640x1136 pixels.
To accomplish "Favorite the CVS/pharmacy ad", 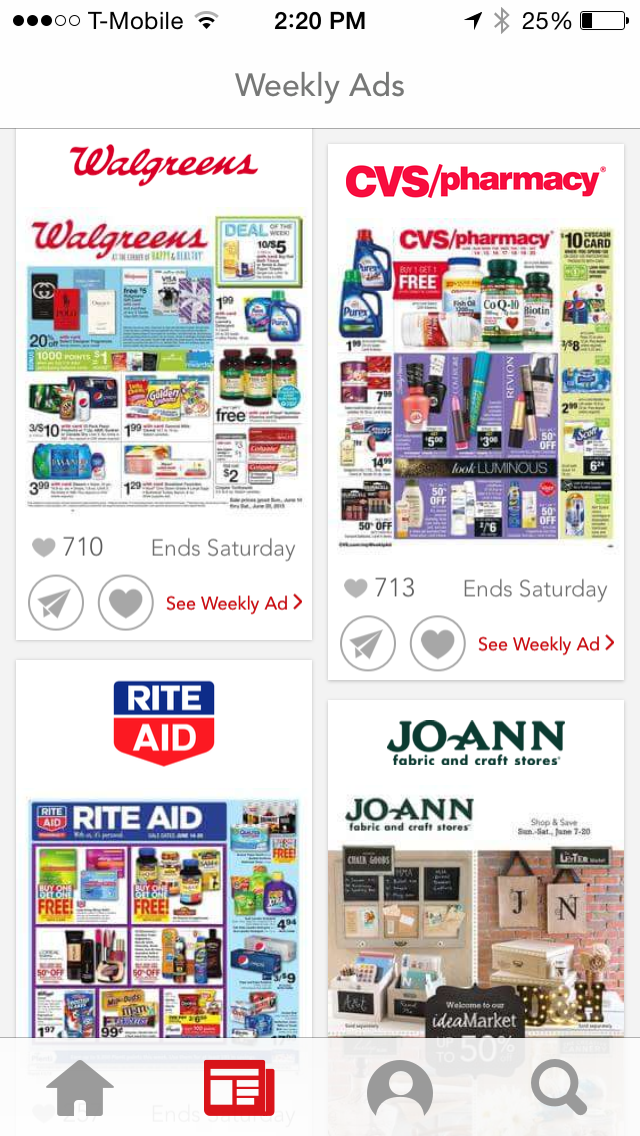I will click(438, 644).
